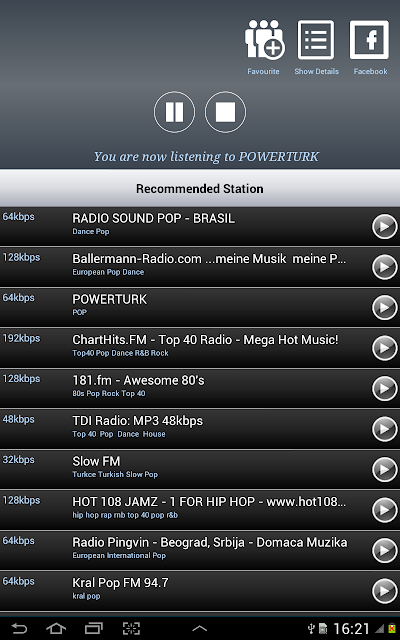Open RADIO SOUND POP - BRASIL station
This screenshot has height=640, width=400.
coord(200,226)
